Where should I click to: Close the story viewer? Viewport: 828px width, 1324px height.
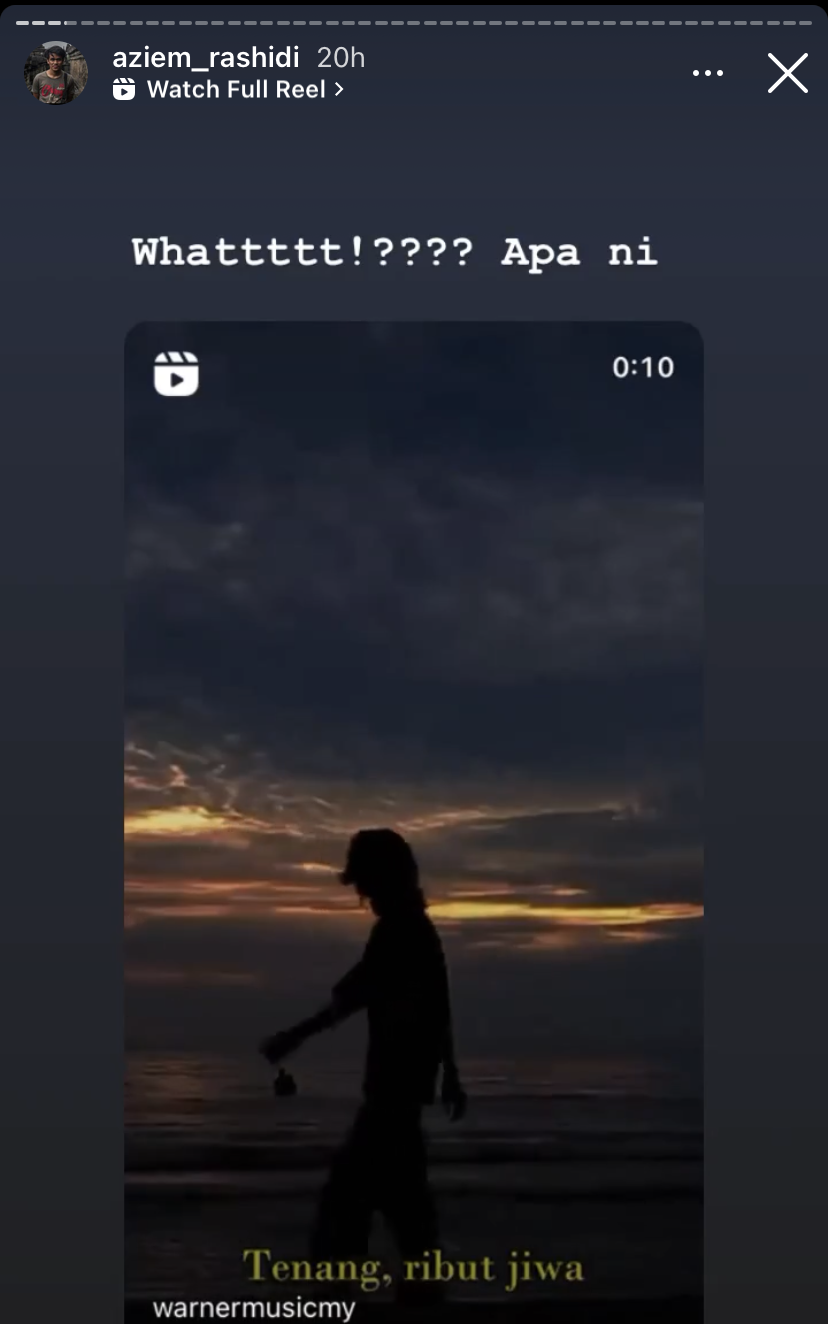pos(787,73)
